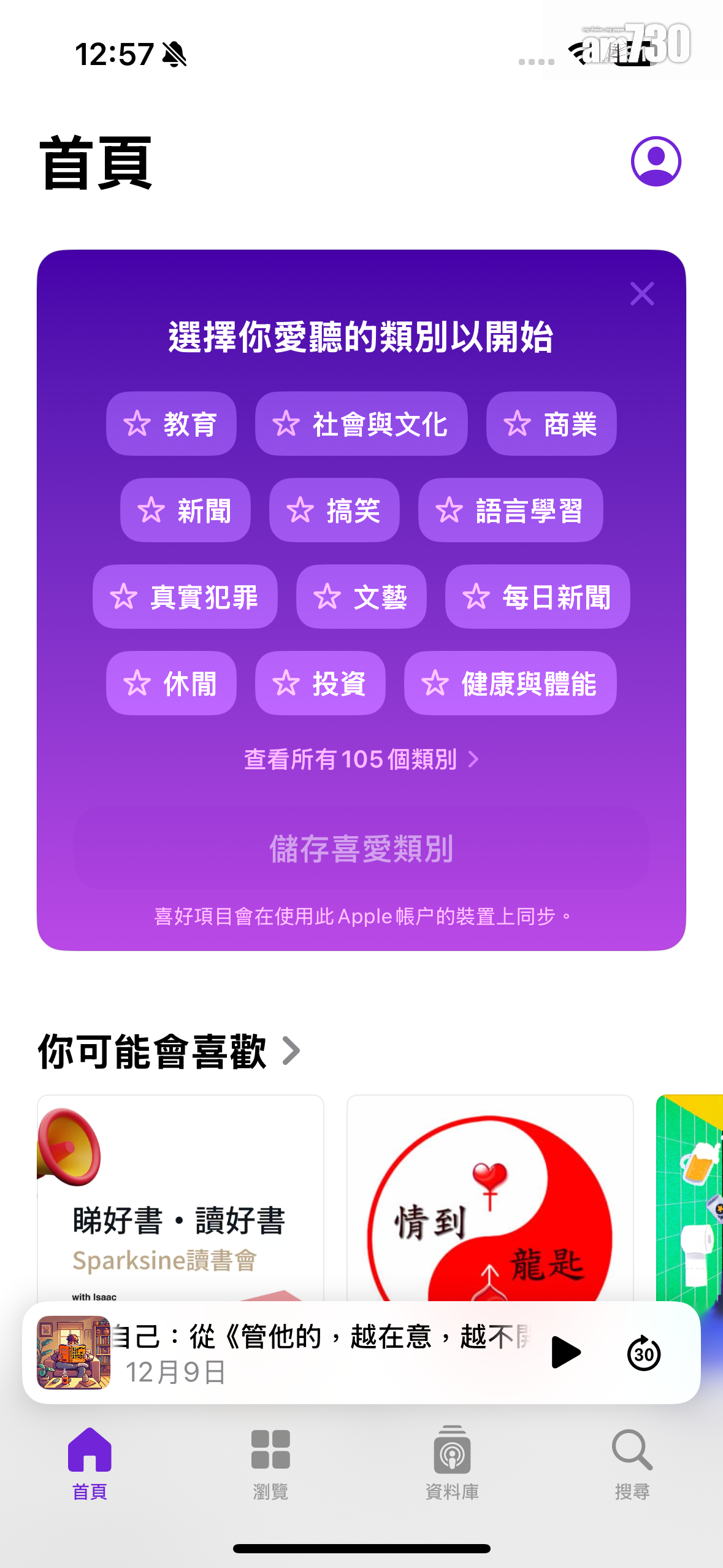Choose the 語言學習 category chip
Viewport: 723px width, 1568px height.
tap(510, 510)
